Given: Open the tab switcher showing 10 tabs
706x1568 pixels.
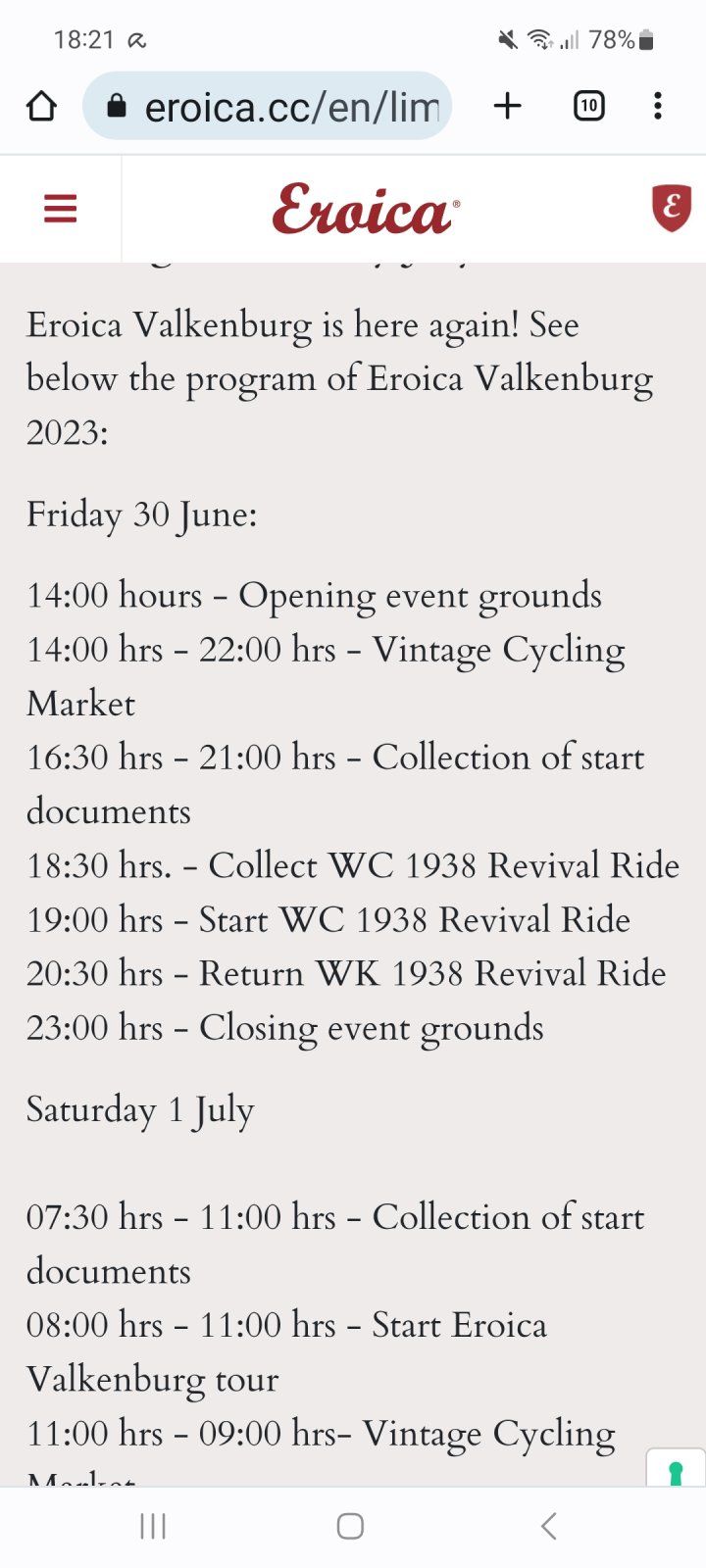Looking at the screenshot, I should [588, 106].
